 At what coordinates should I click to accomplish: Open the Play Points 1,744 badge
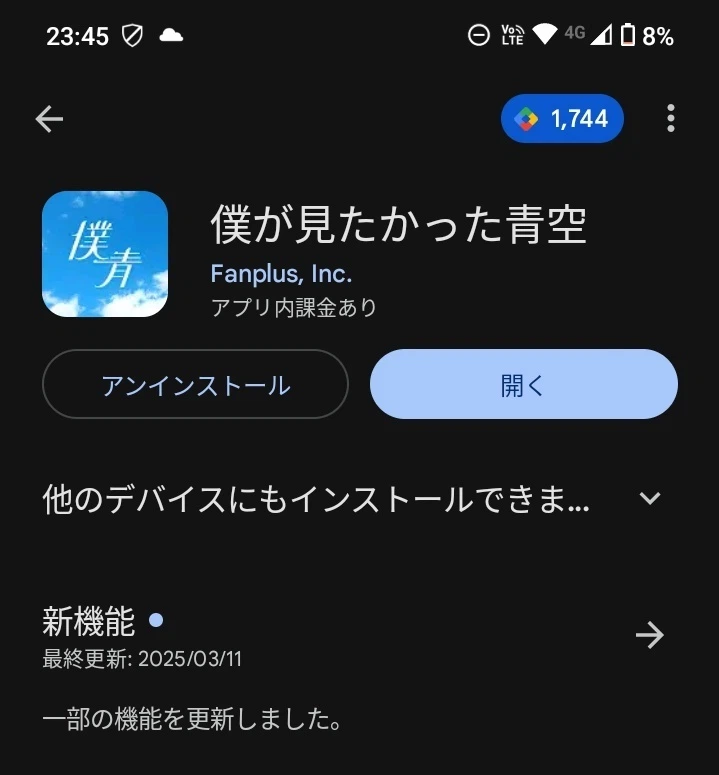pyautogui.click(x=562, y=119)
